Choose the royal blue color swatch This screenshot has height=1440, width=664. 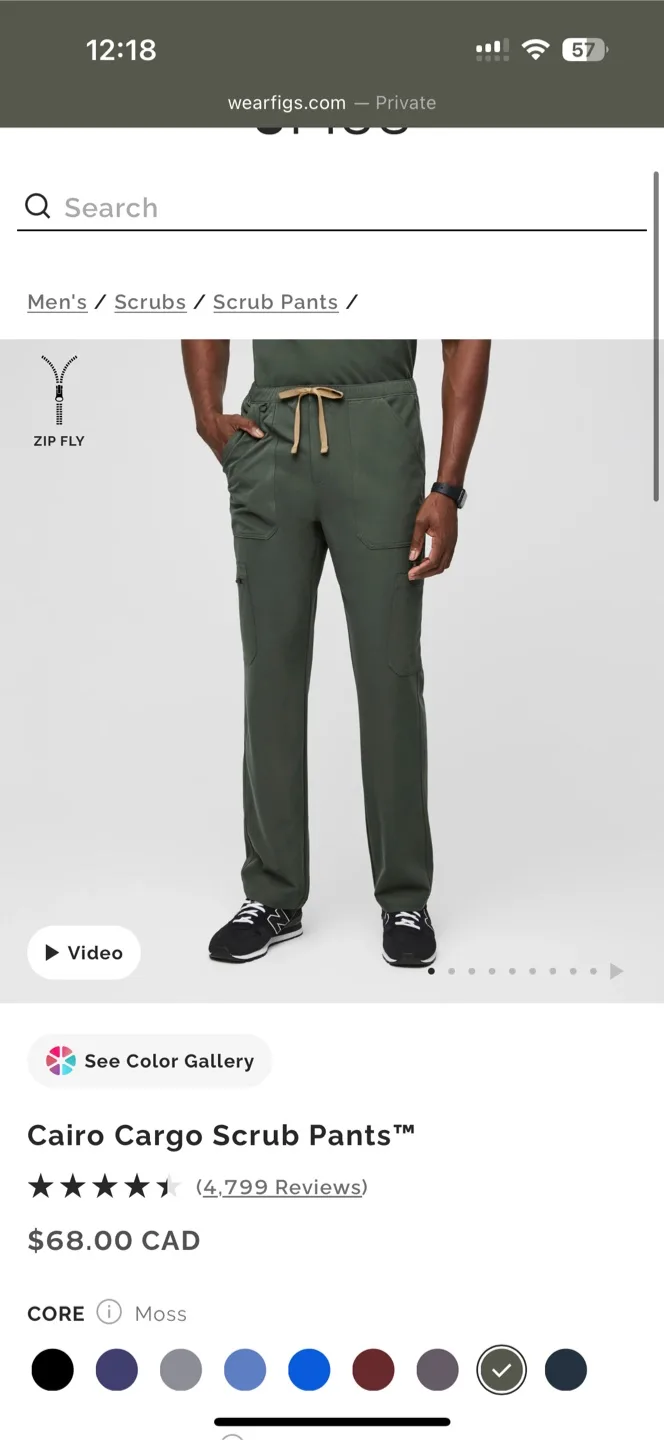[309, 1370]
